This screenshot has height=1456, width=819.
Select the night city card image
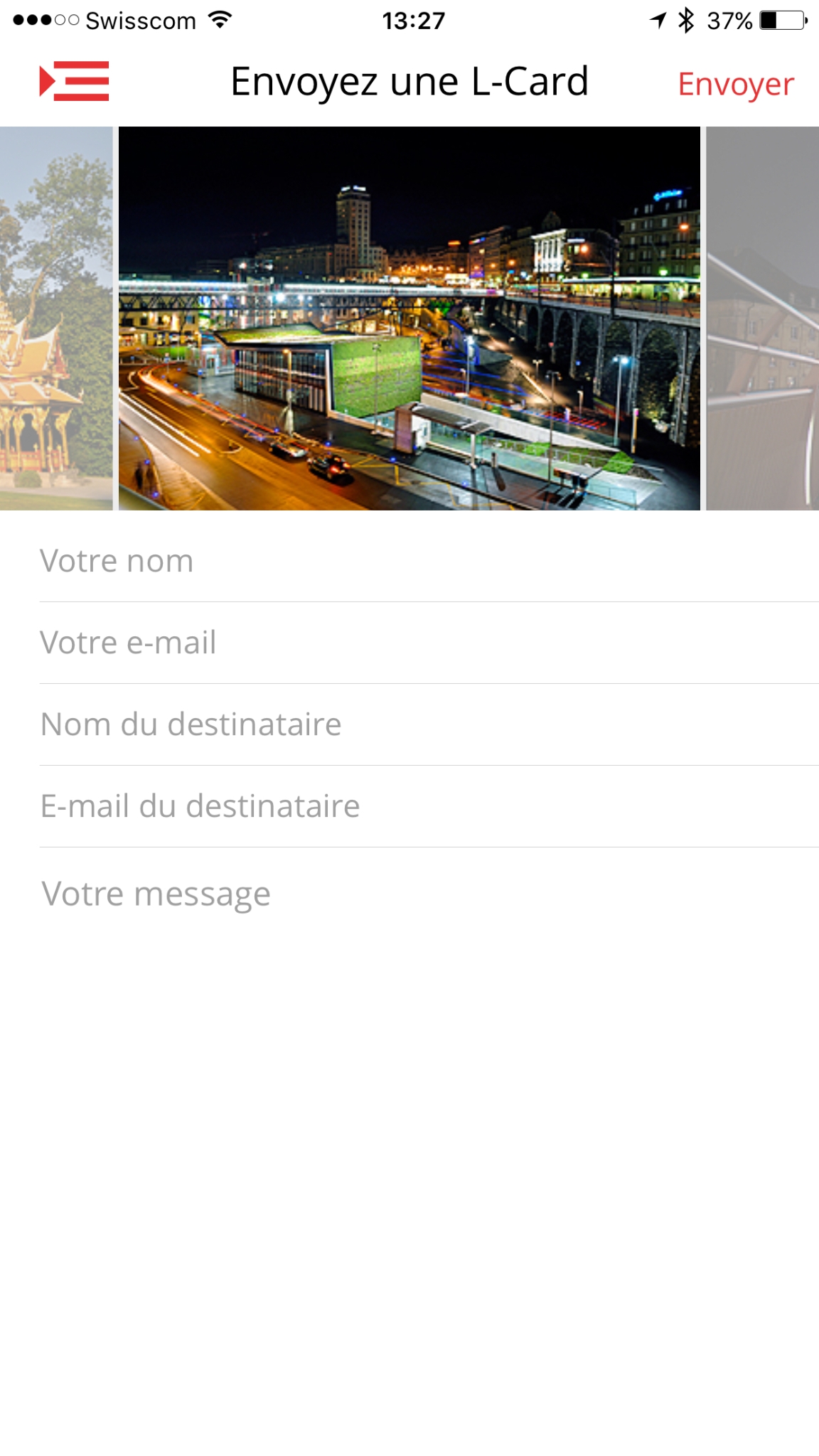pos(409,318)
